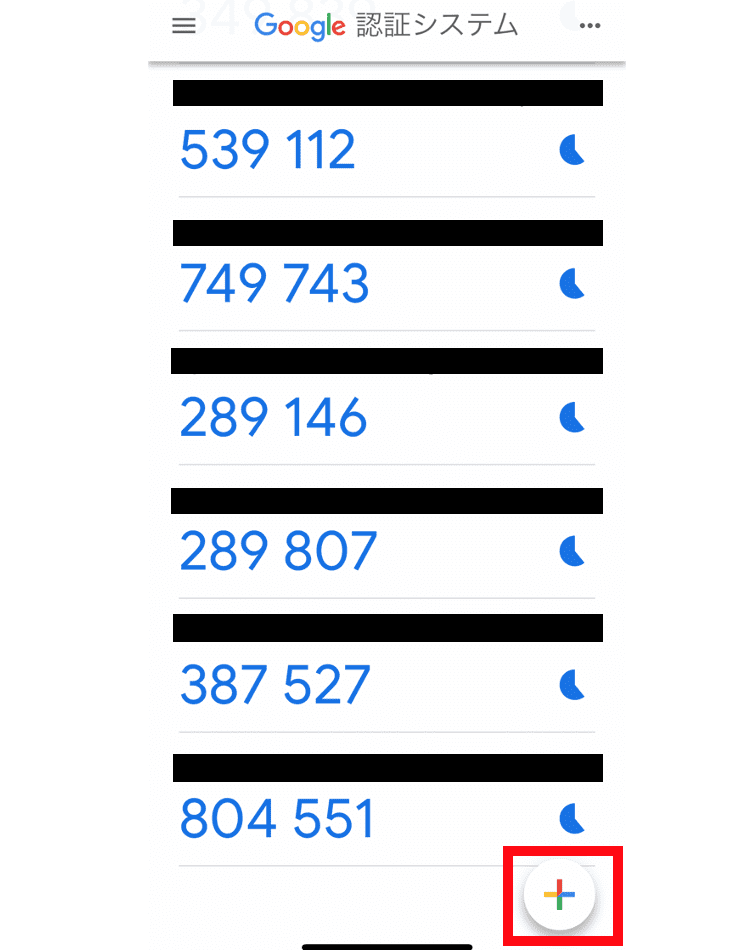Select the code 539 112

[x=268, y=150]
